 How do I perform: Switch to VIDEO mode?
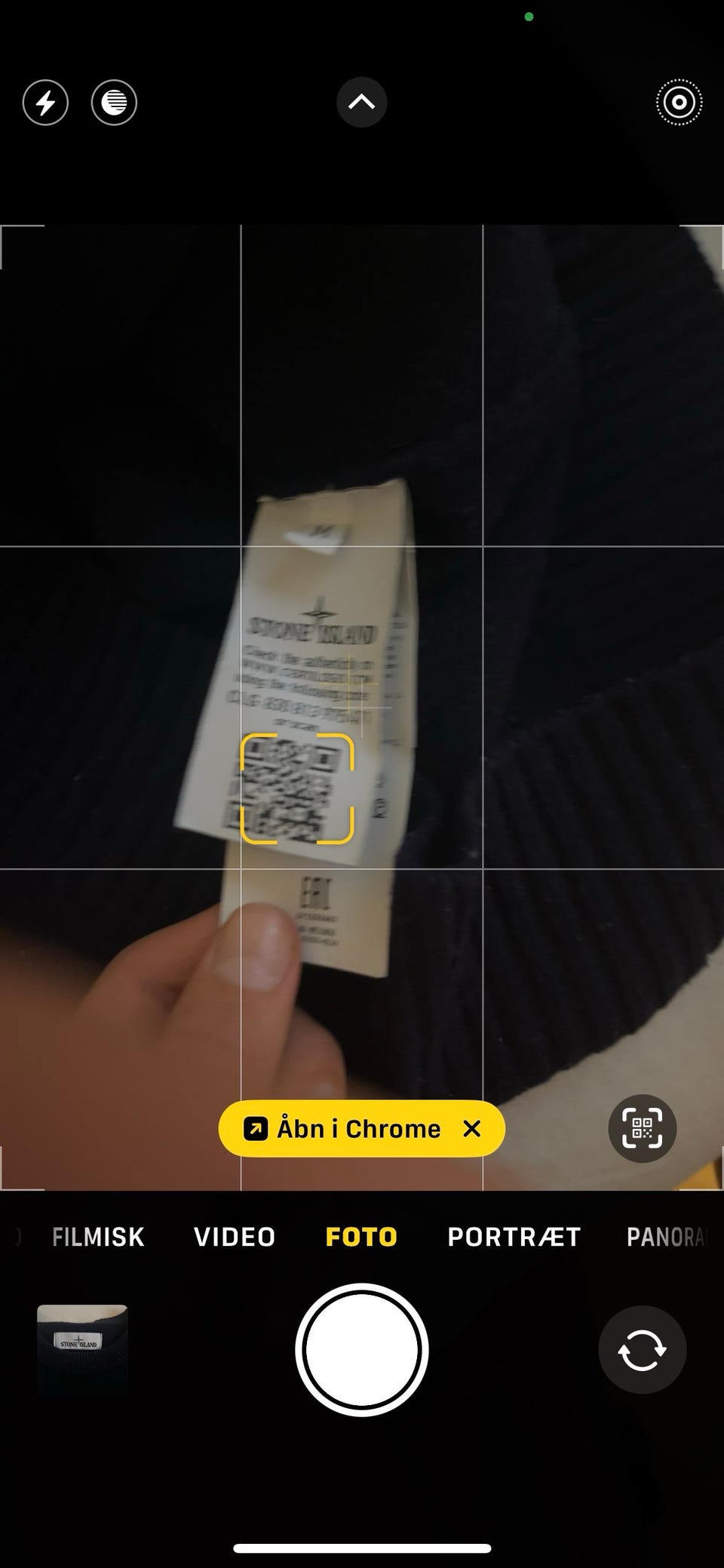pos(235,1237)
